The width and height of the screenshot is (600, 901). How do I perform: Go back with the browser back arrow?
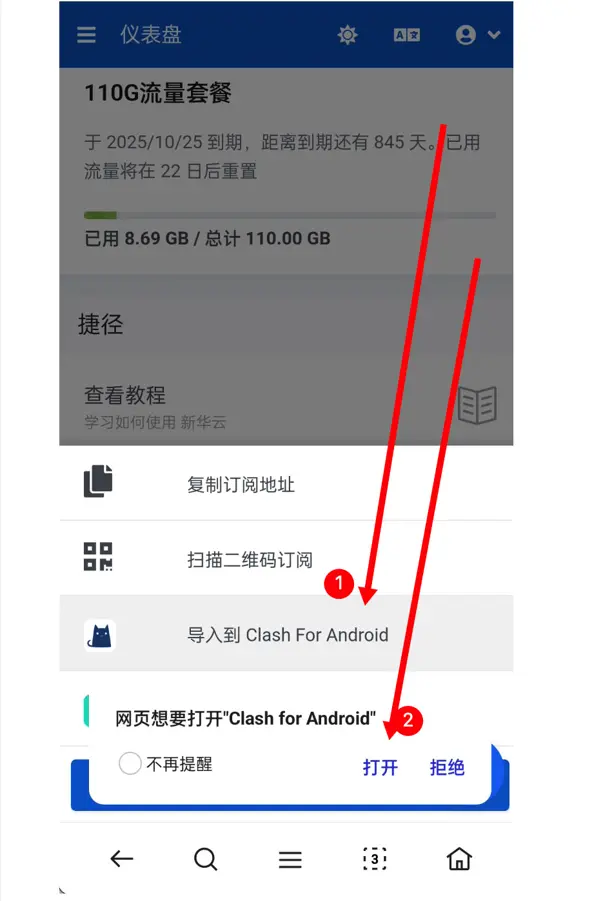point(122,859)
